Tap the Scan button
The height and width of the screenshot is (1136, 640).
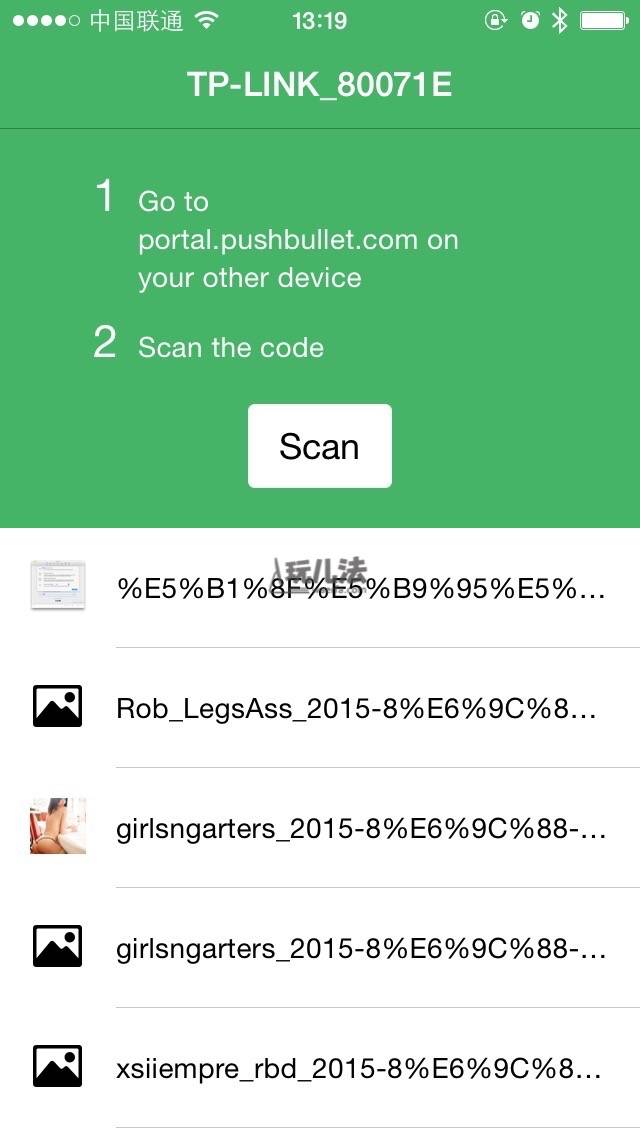320,446
